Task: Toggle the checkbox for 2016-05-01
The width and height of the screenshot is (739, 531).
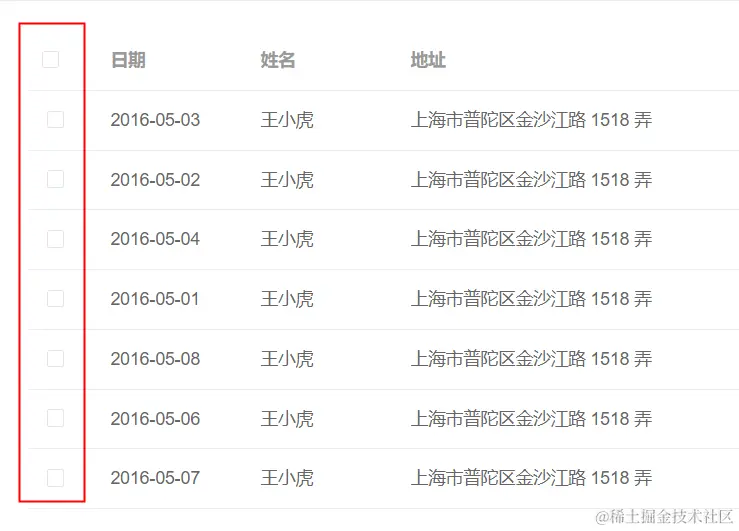Action: pyautogui.click(x=55, y=299)
